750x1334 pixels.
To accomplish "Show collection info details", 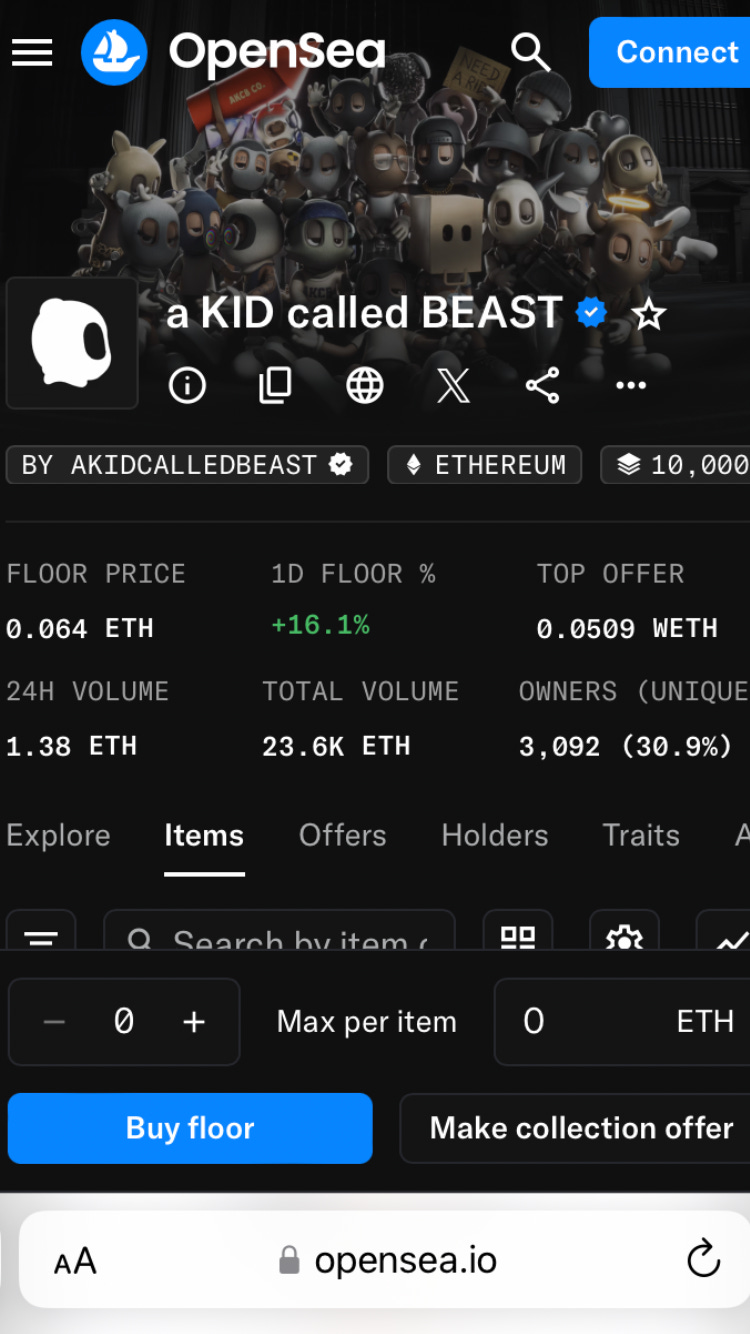I will (187, 385).
